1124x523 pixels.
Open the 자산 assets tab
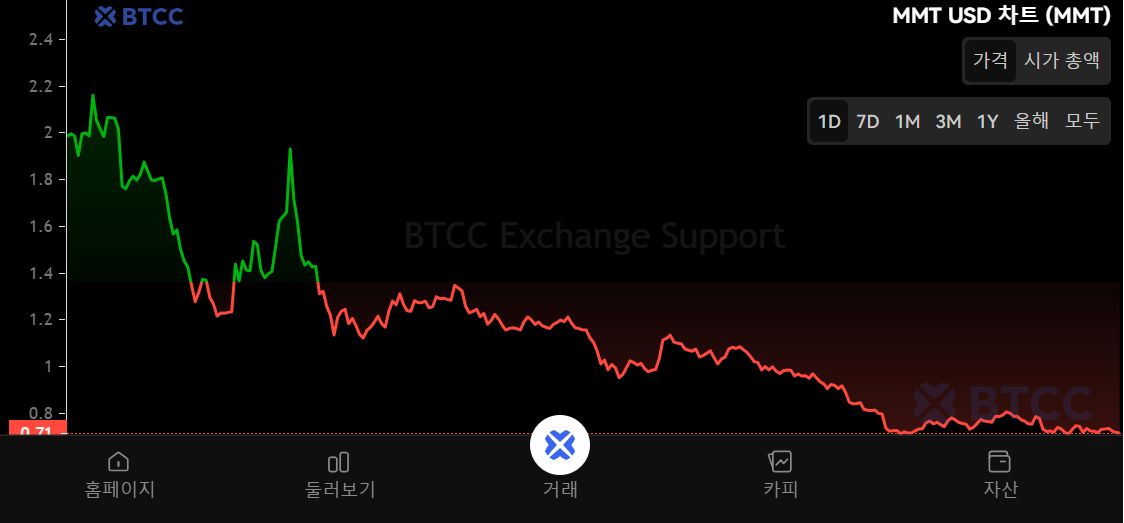tap(1000, 474)
